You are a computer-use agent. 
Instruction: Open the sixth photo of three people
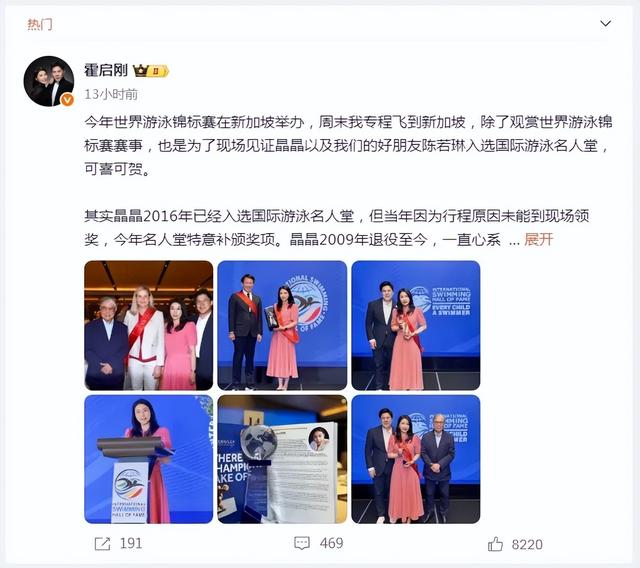click(415, 459)
